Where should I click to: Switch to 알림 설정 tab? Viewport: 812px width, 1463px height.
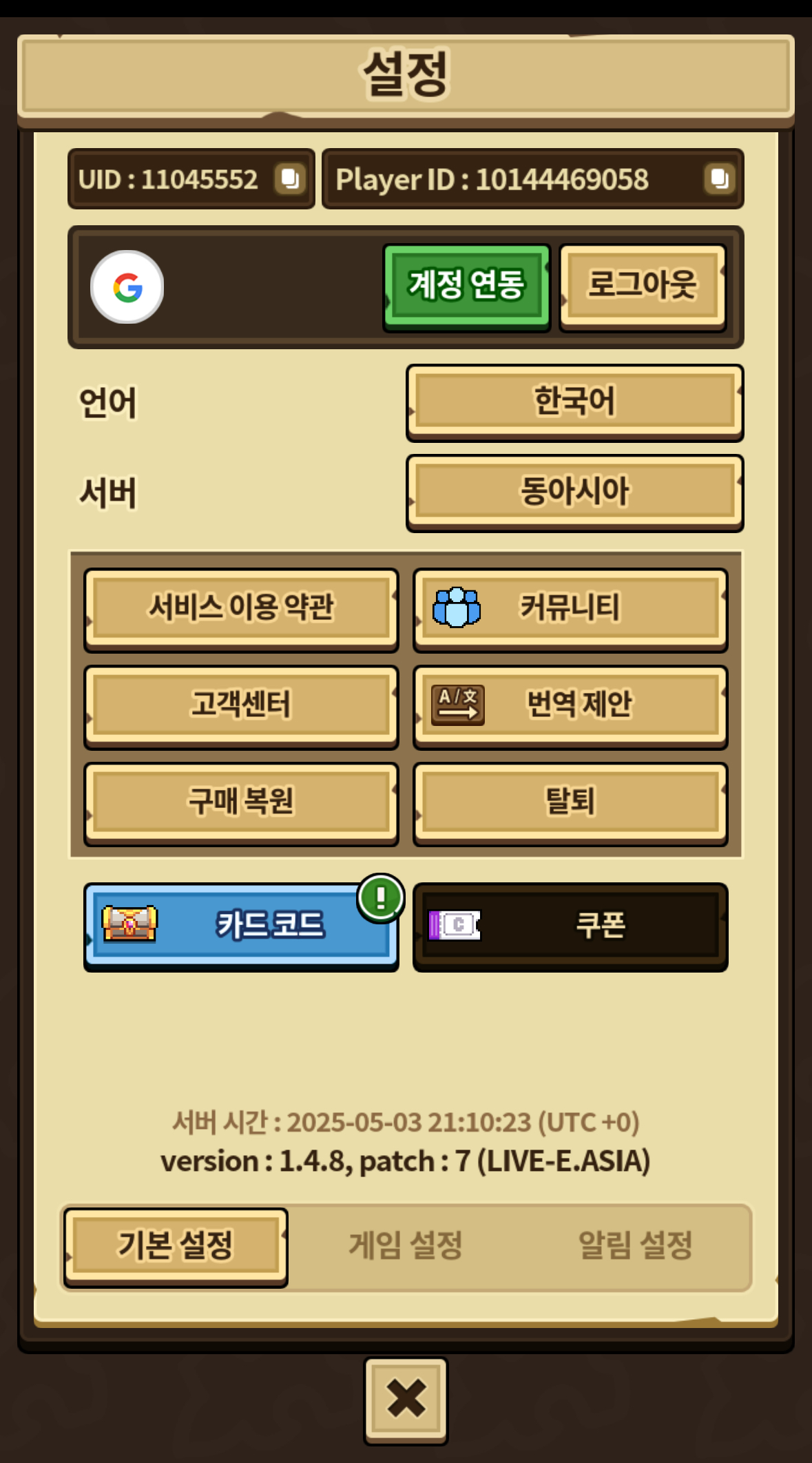pyautogui.click(x=635, y=1246)
